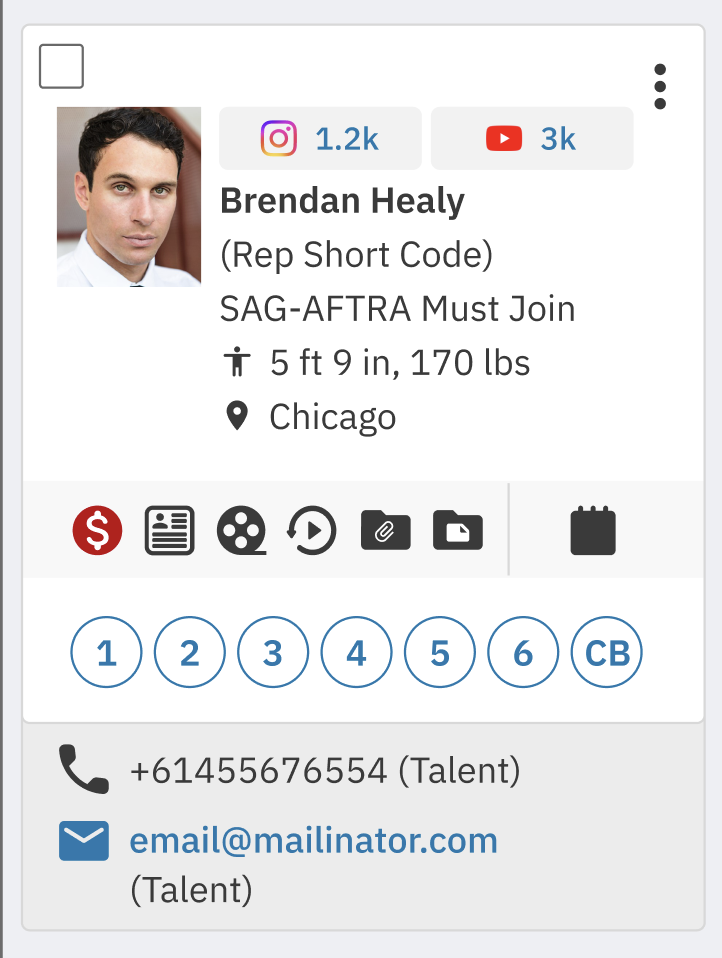Open the folder with document icon
The height and width of the screenshot is (958, 722).
(458, 530)
